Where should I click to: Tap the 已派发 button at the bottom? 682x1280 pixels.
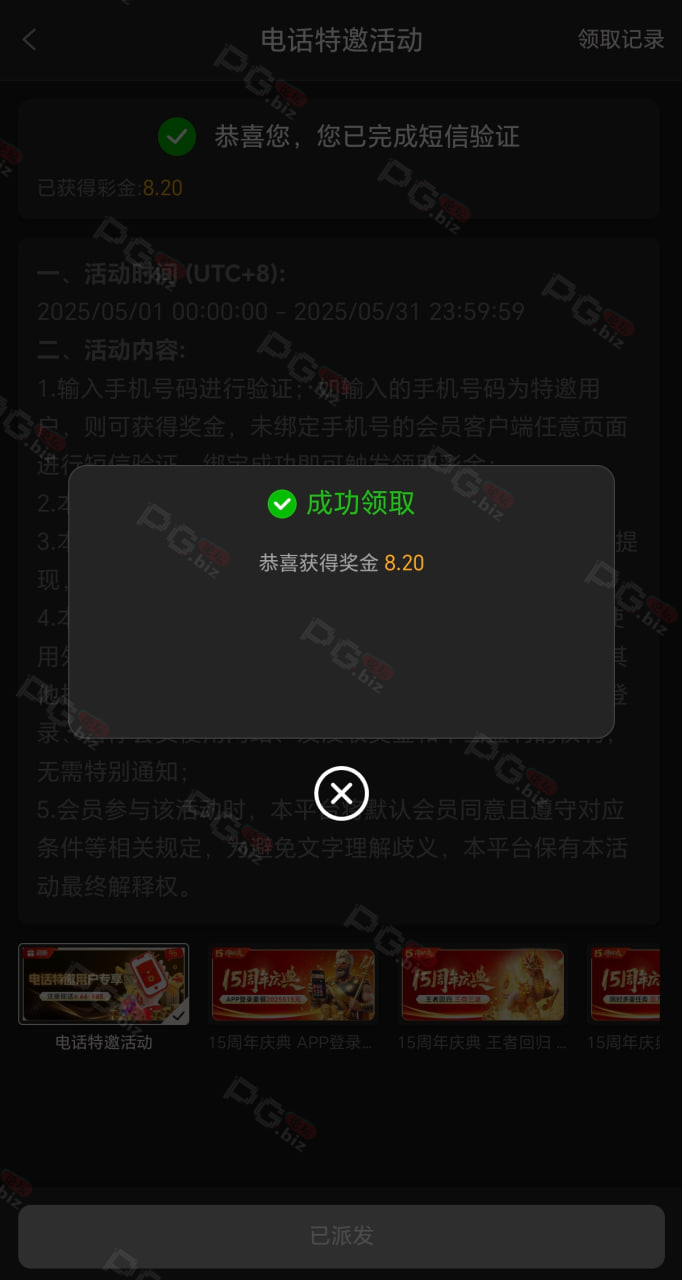pos(341,1236)
